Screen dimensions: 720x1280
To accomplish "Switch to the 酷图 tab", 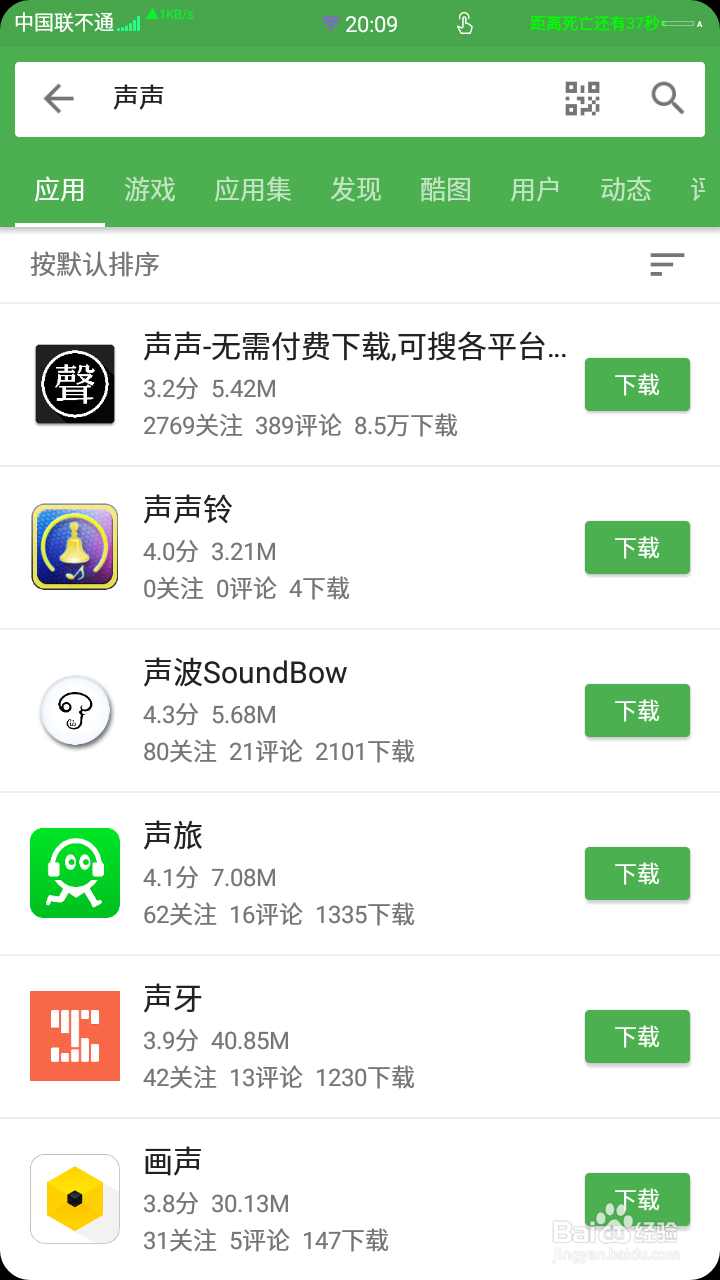I will pyautogui.click(x=446, y=190).
